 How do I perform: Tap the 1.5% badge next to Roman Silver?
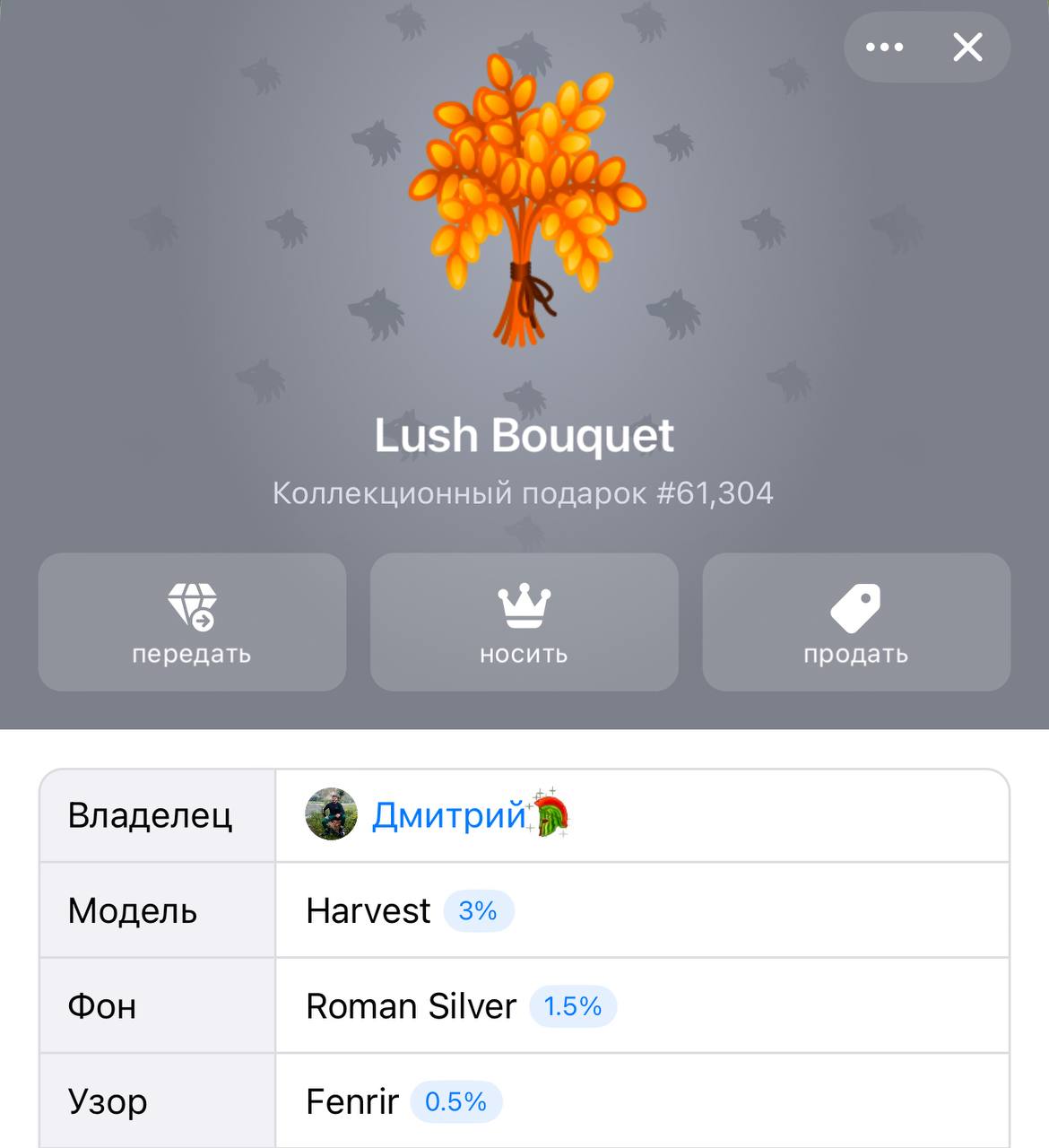pyautogui.click(x=573, y=1006)
